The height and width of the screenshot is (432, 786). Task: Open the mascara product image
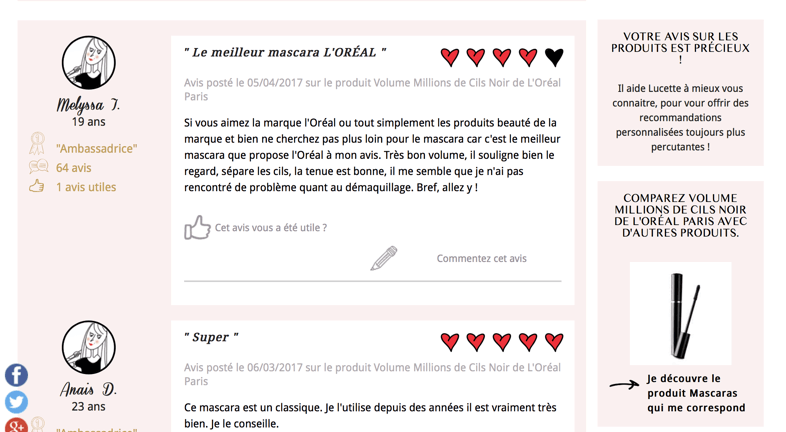coord(681,312)
